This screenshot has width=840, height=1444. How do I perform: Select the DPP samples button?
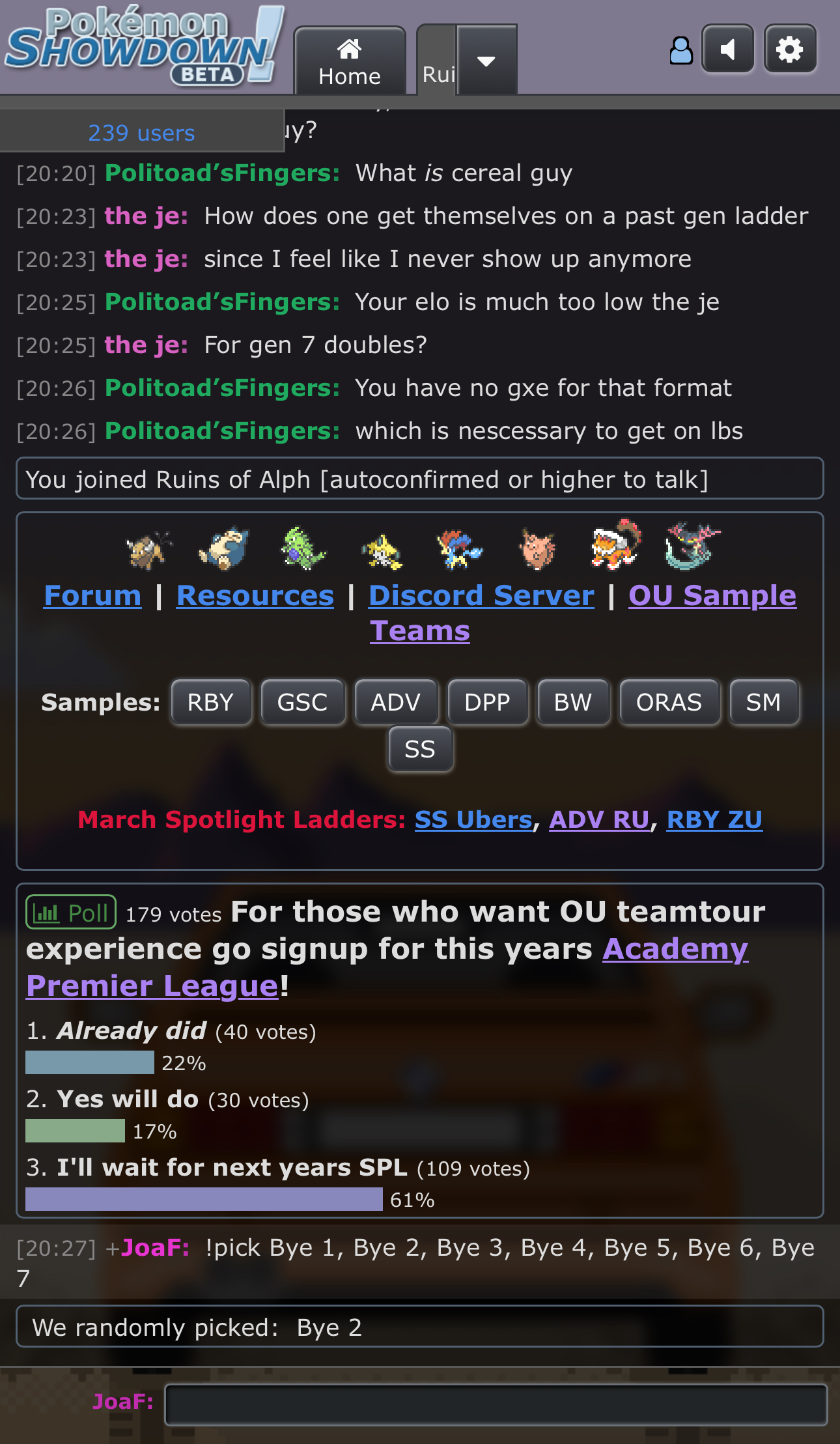point(487,702)
